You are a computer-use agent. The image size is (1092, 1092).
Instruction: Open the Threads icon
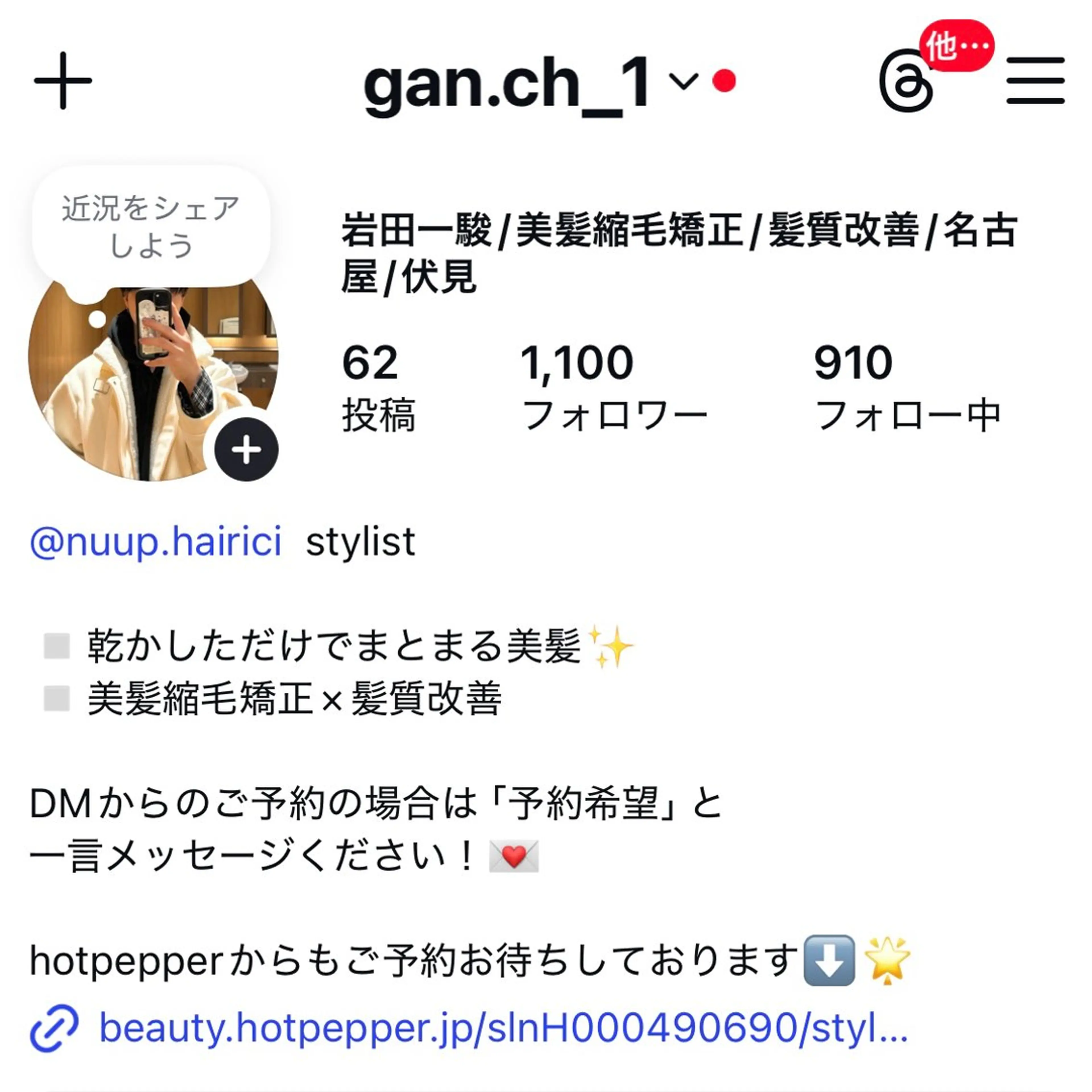[906, 82]
